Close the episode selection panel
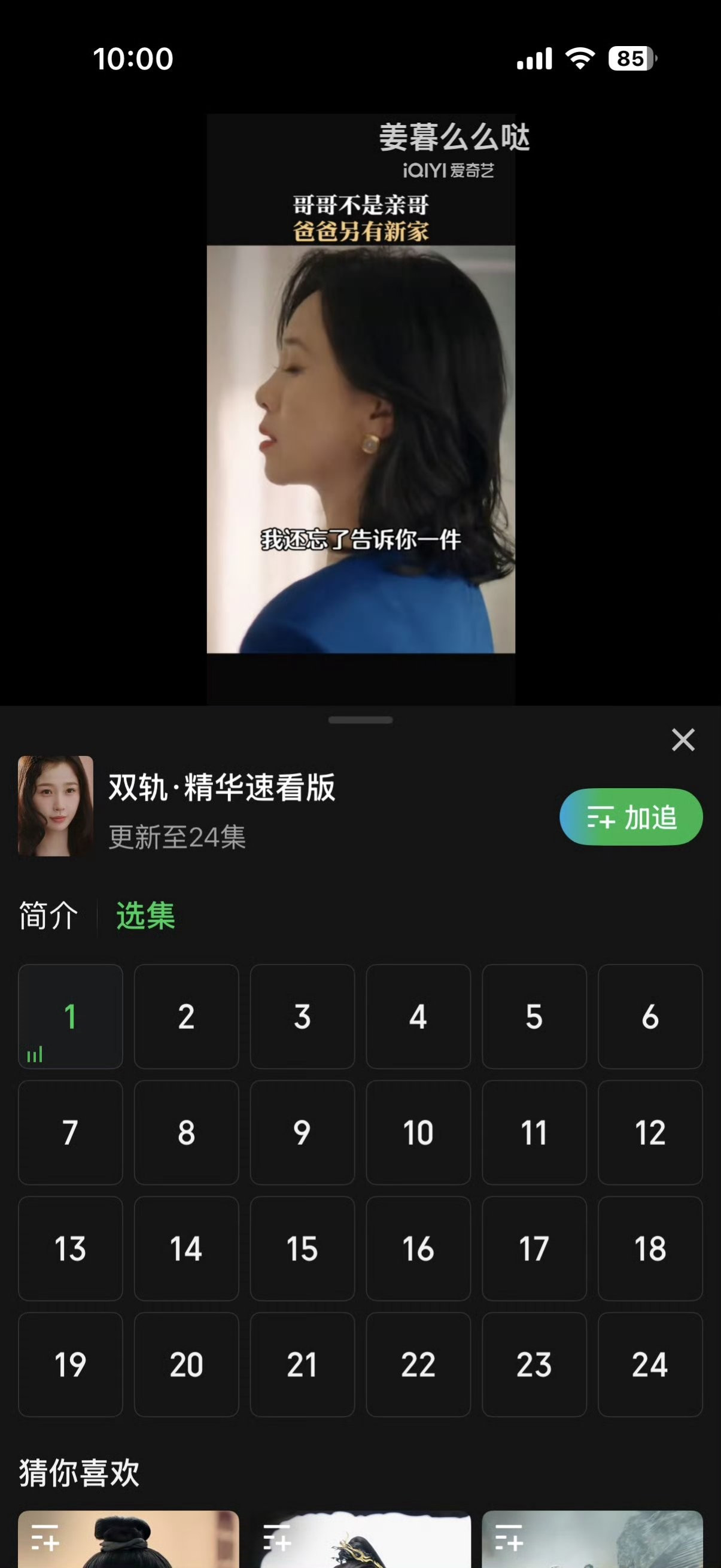Image resolution: width=721 pixels, height=1568 pixels. (683, 740)
